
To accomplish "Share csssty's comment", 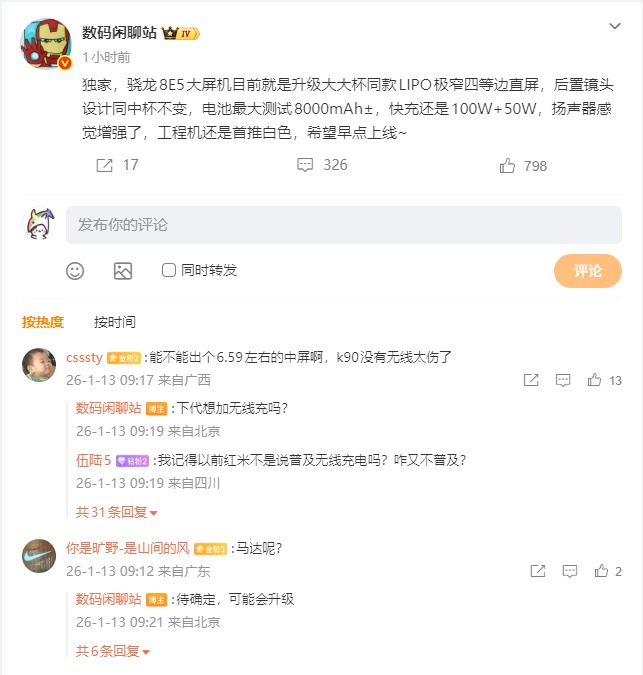I will click(531, 380).
